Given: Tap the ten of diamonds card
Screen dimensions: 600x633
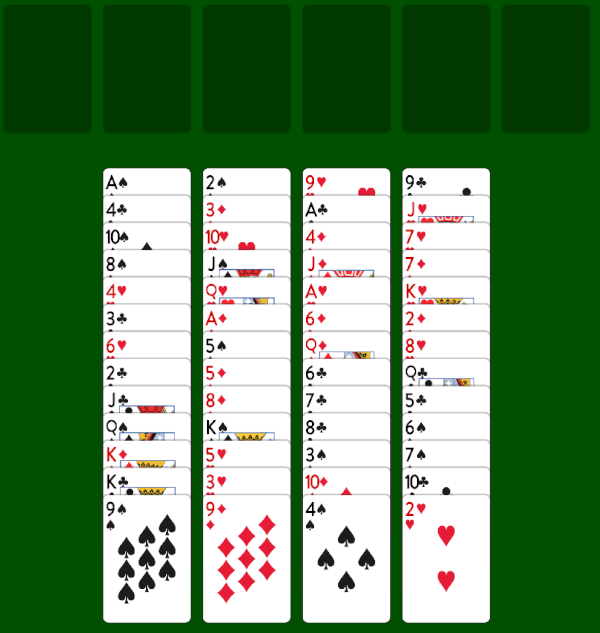Looking at the screenshot, I should [346, 481].
